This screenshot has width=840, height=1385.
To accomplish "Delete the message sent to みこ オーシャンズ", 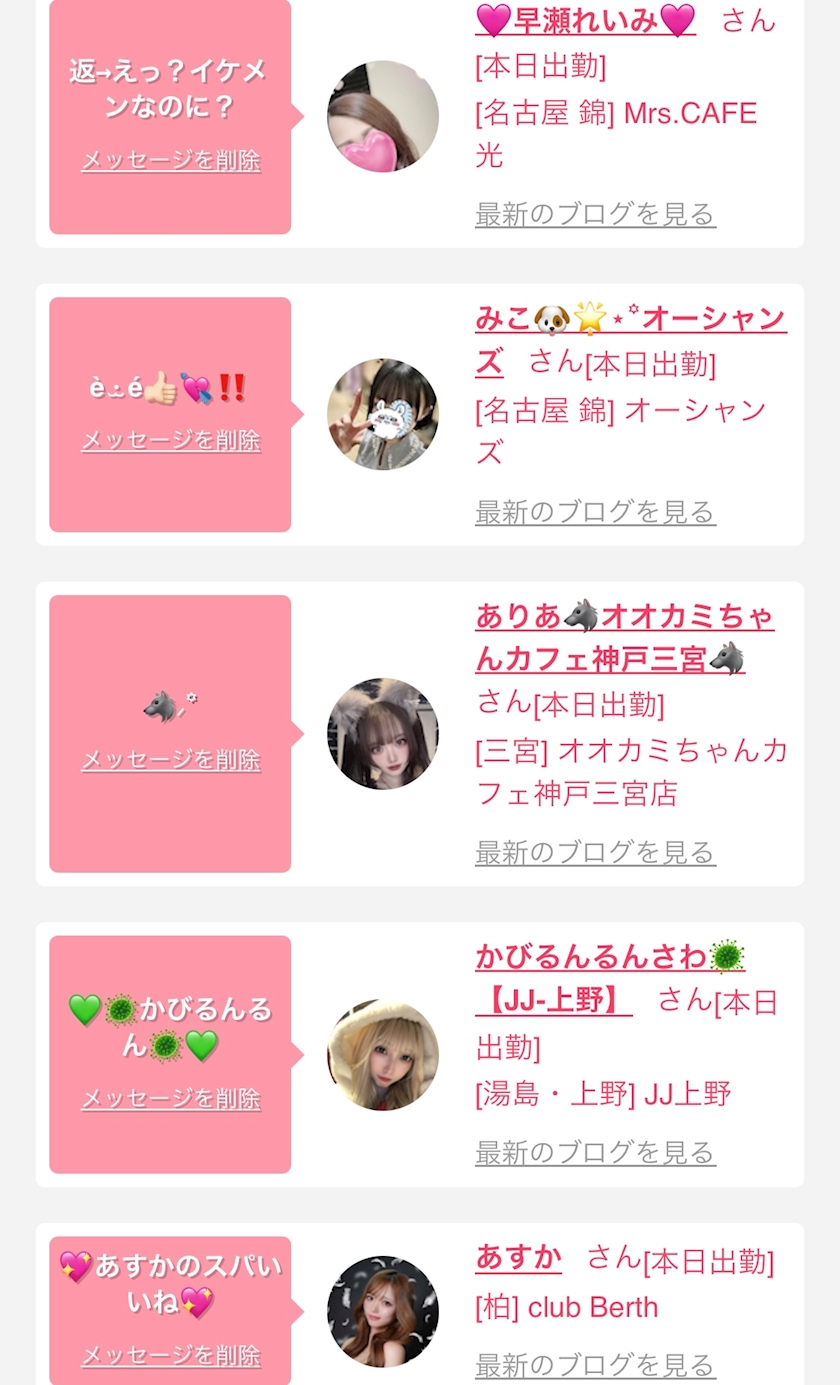I will [x=171, y=441].
